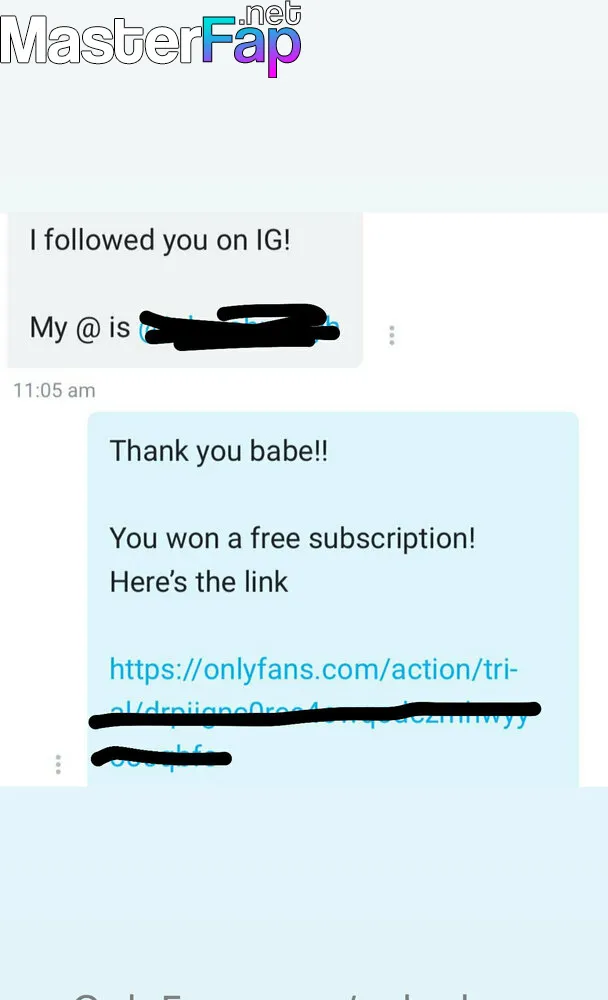
Task: Open options for the 'I followed you on IG!' message
Action: point(392,335)
